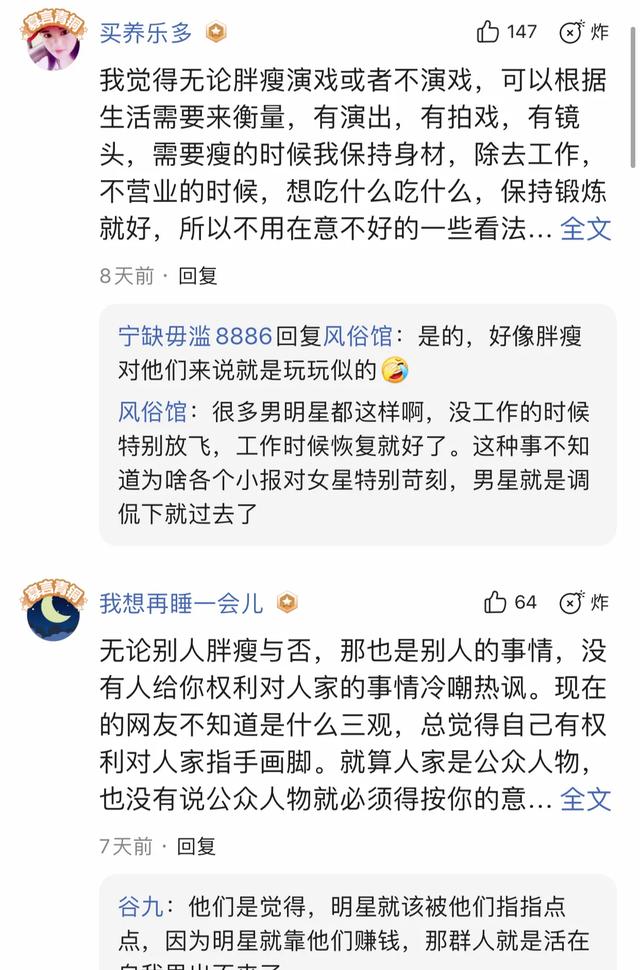640x970 pixels.
Task: Open username 我想再睡一会儿
Action: tap(181, 603)
